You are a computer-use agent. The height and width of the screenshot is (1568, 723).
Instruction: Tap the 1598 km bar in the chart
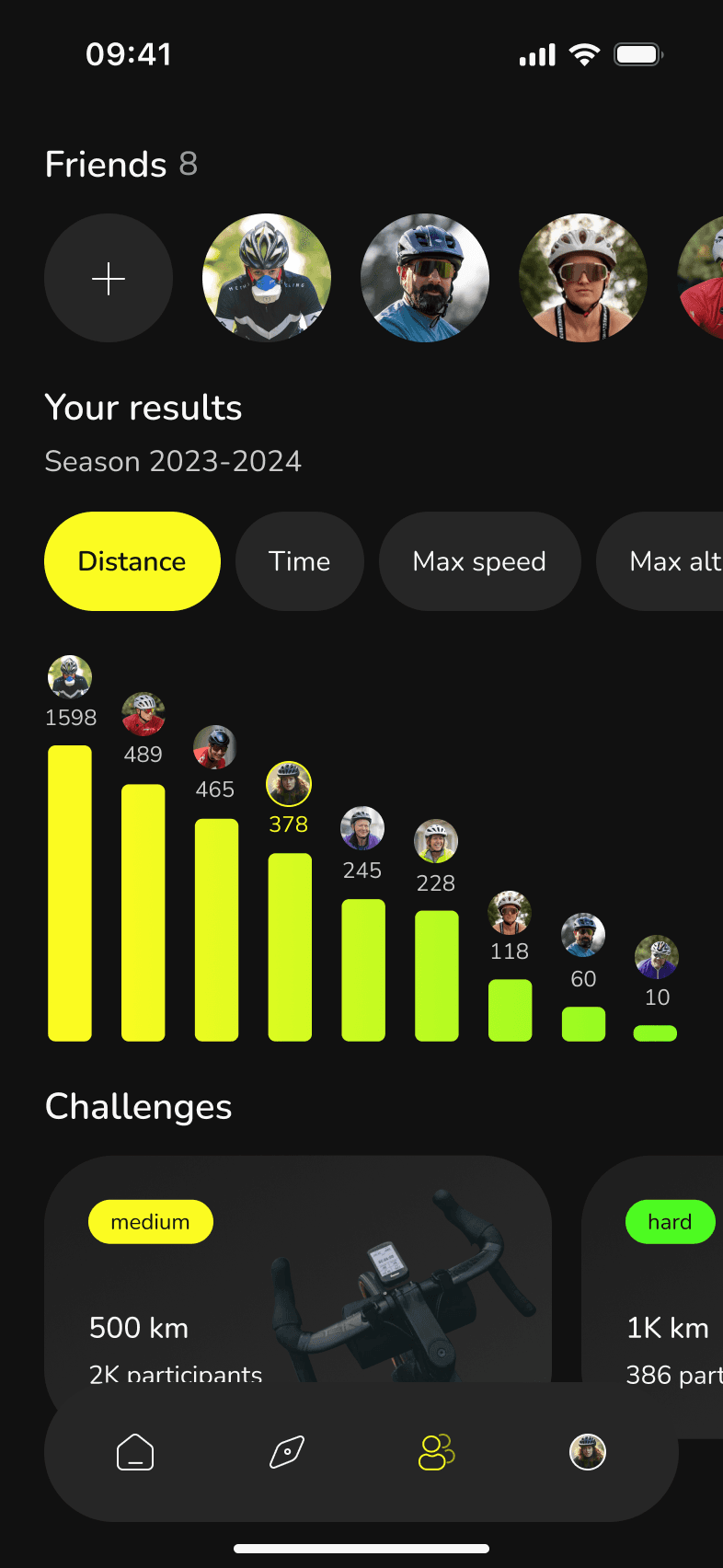(x=70, y=893)
